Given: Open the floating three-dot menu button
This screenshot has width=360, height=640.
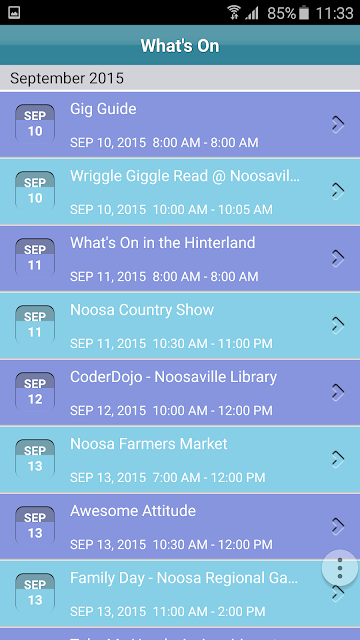Looking at the screenshot, I should 340,568.
